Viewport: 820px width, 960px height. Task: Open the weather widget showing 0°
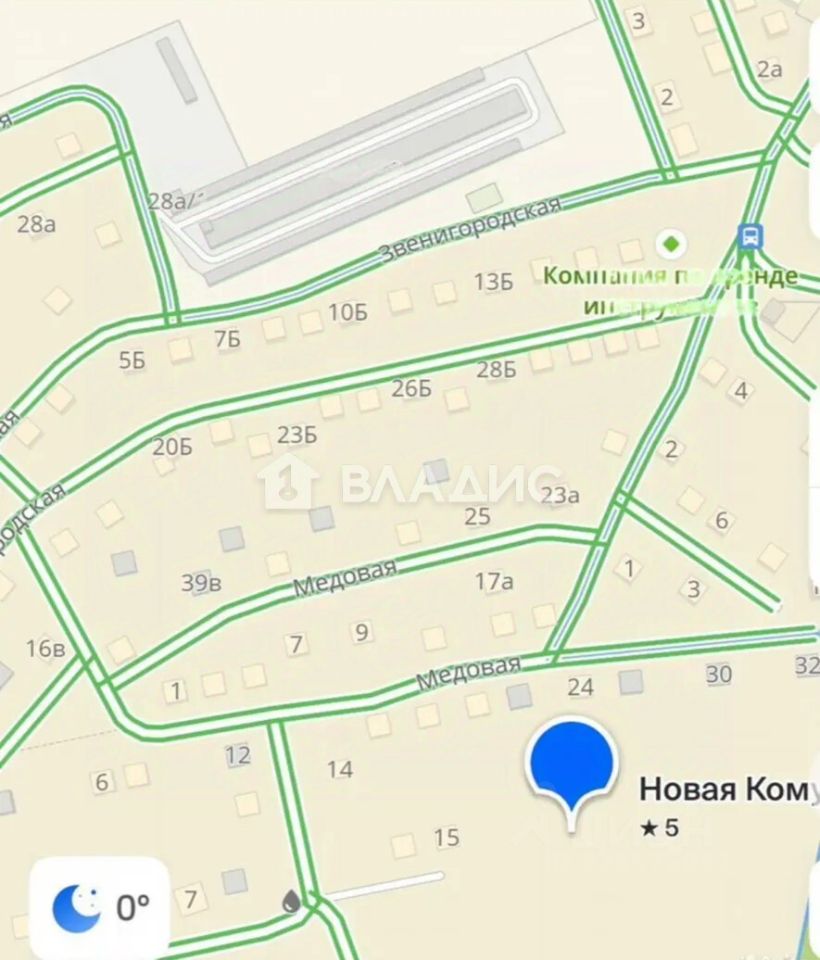tap(99, 906)
